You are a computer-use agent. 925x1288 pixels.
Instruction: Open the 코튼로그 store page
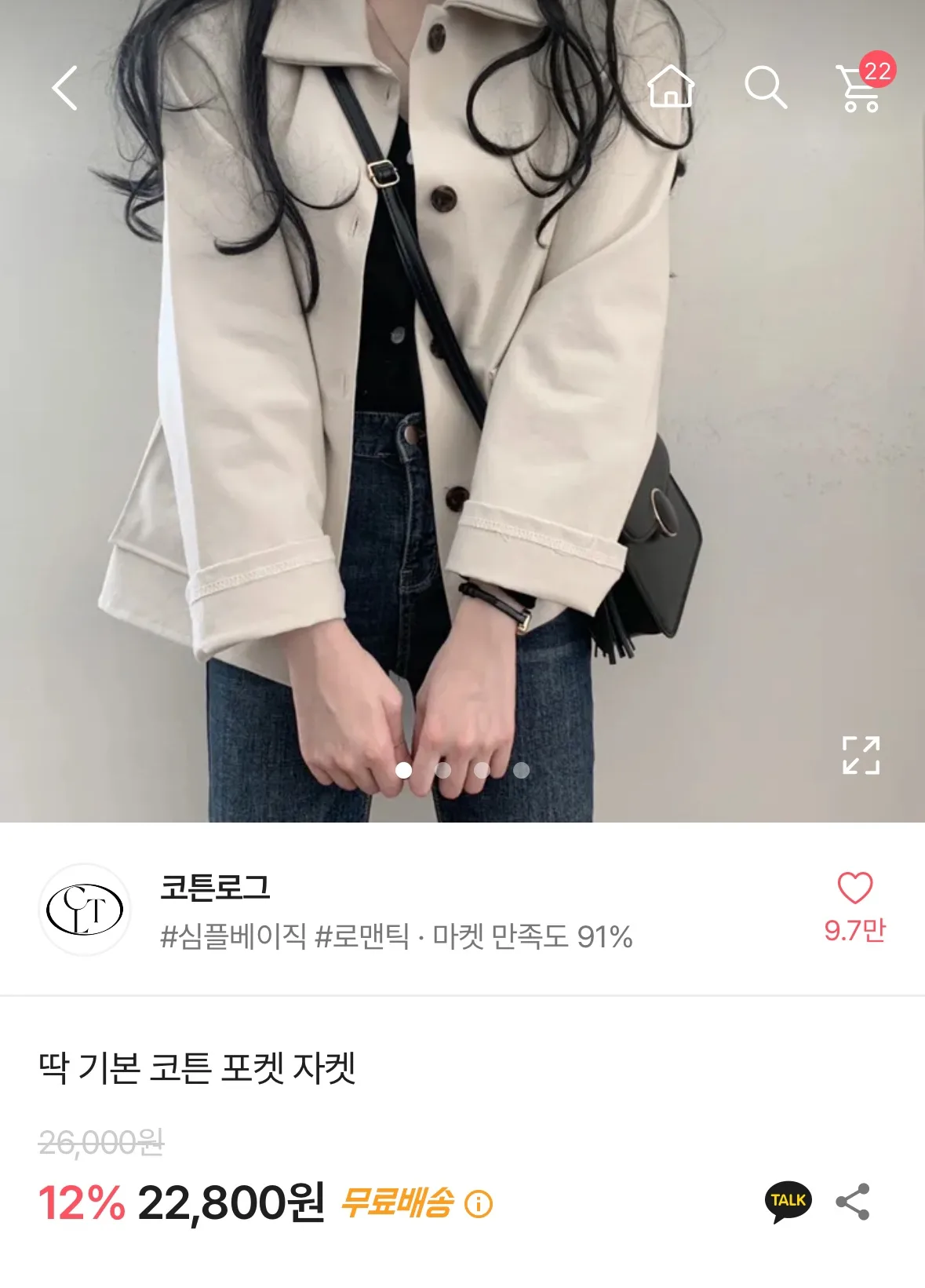(x=215, y=888)
